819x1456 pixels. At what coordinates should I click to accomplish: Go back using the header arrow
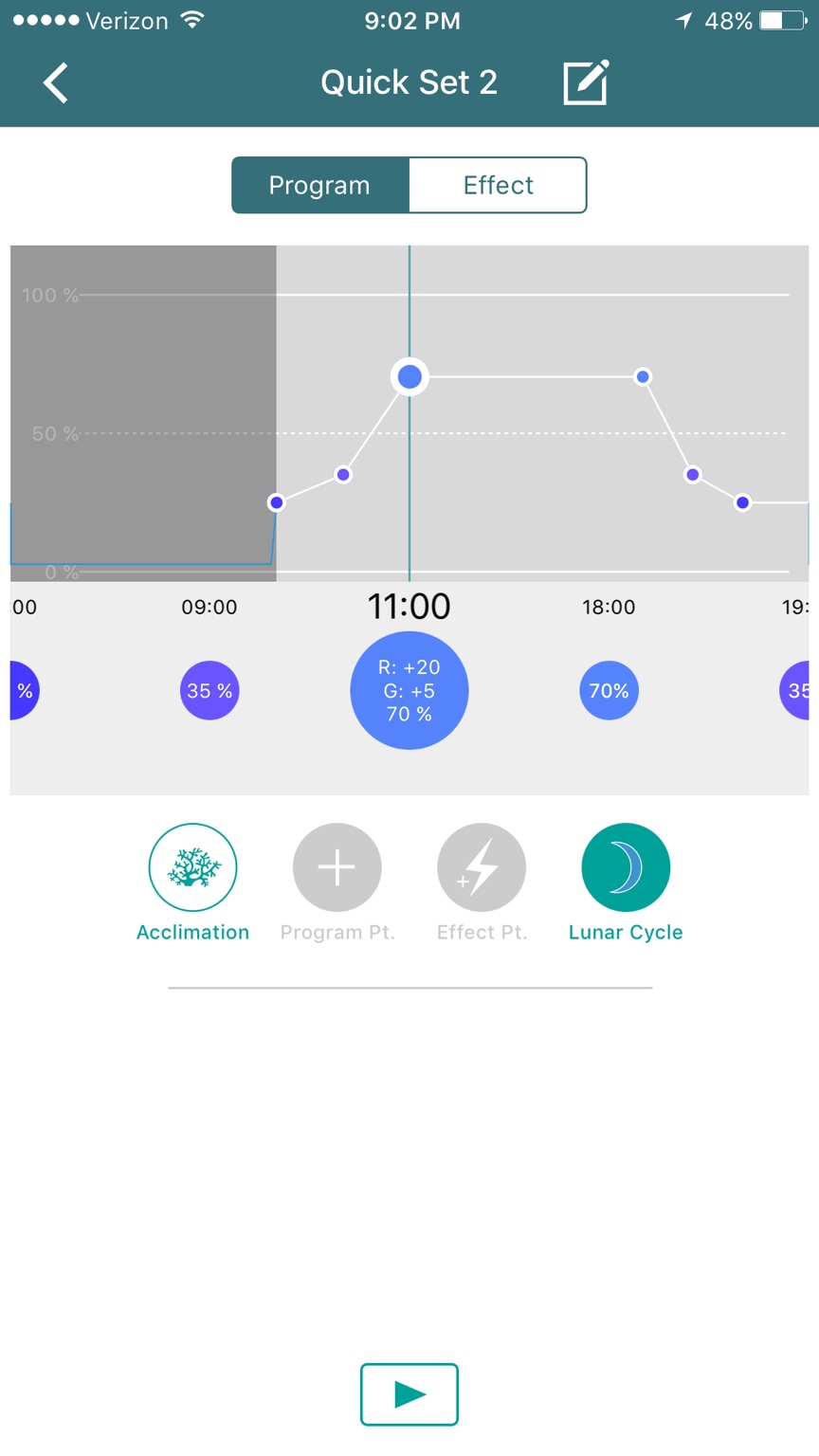[x=56, y=82]
